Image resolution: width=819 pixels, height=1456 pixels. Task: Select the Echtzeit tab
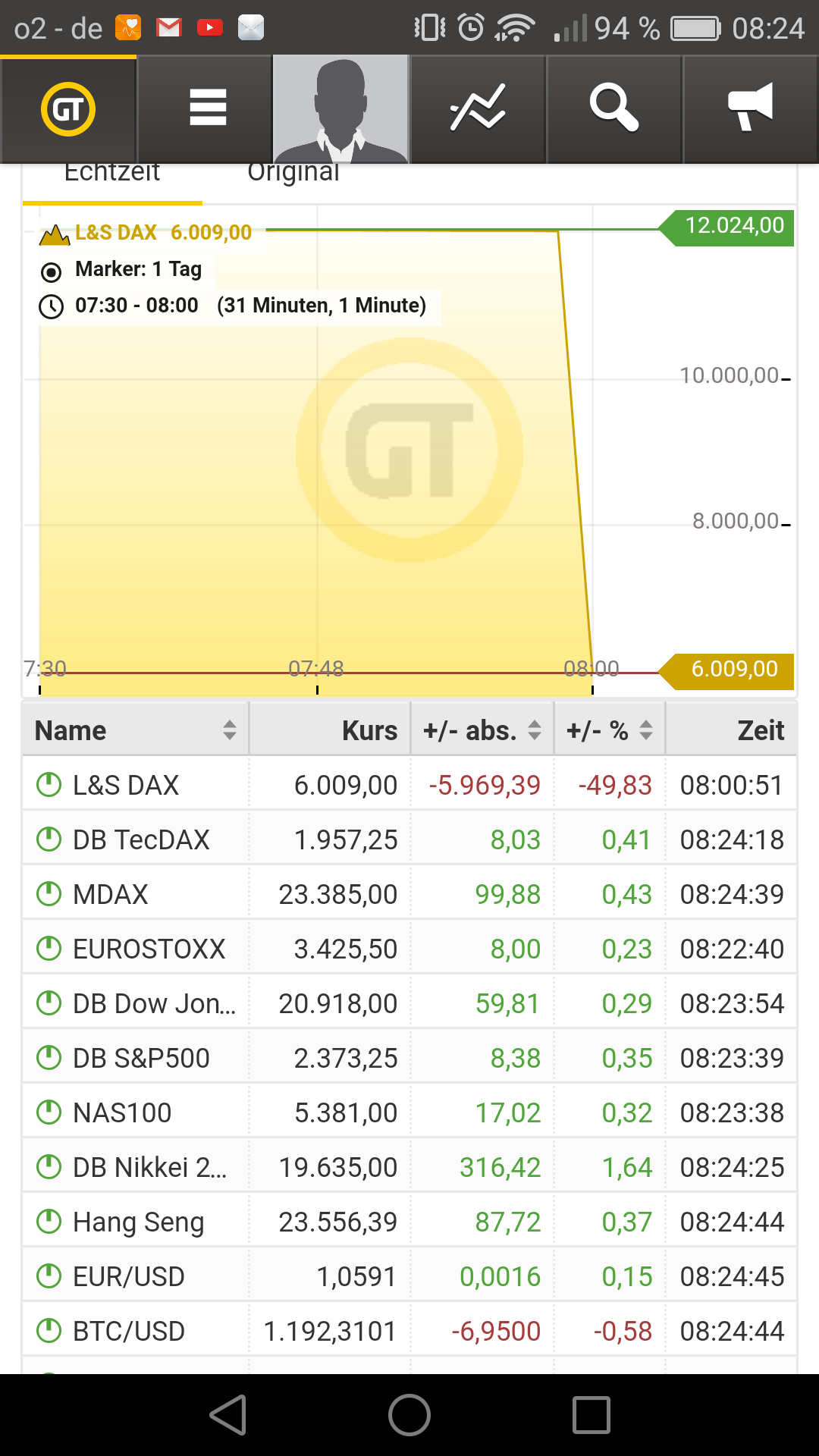pyautogui.click(x=112, y=172)
